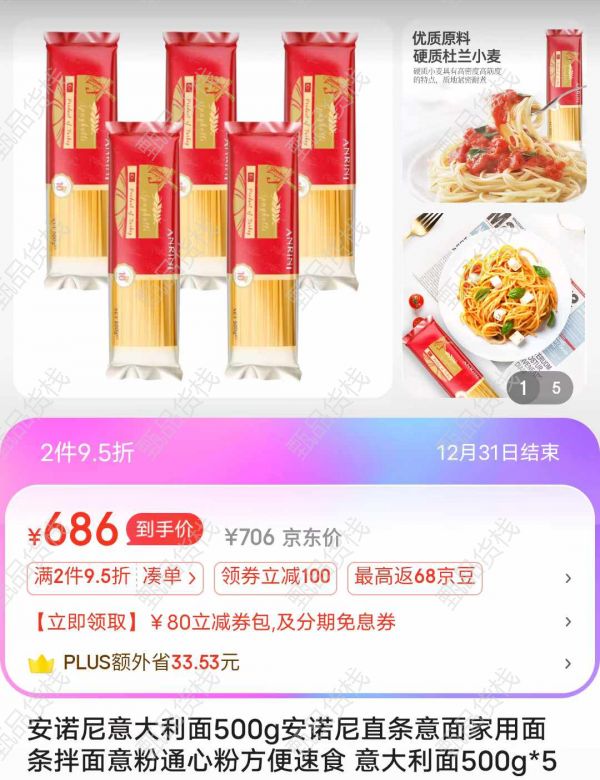Open 凑单 to add more items

click(x=170, y=577)
